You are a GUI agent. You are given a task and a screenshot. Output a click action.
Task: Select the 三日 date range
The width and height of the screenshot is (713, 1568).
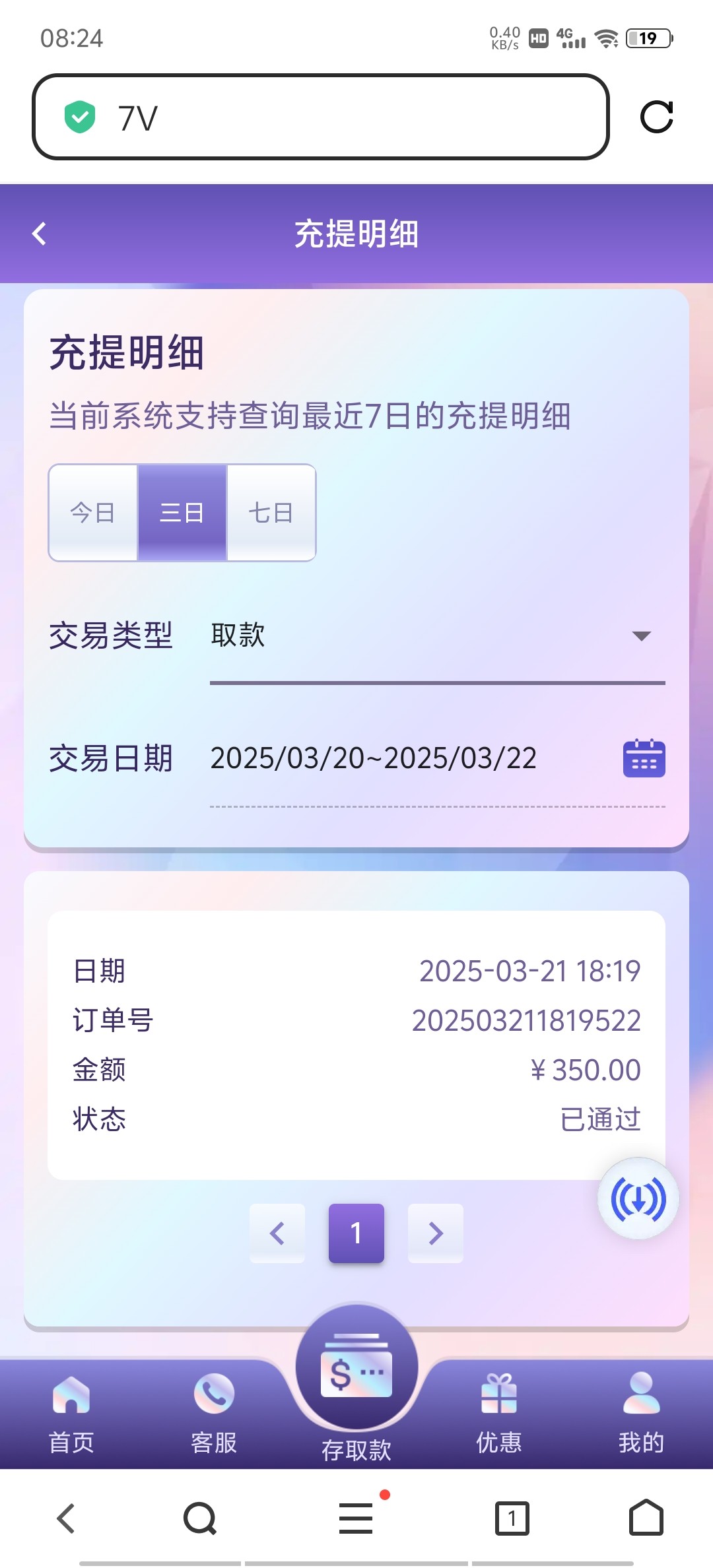(x=182, y=513)
